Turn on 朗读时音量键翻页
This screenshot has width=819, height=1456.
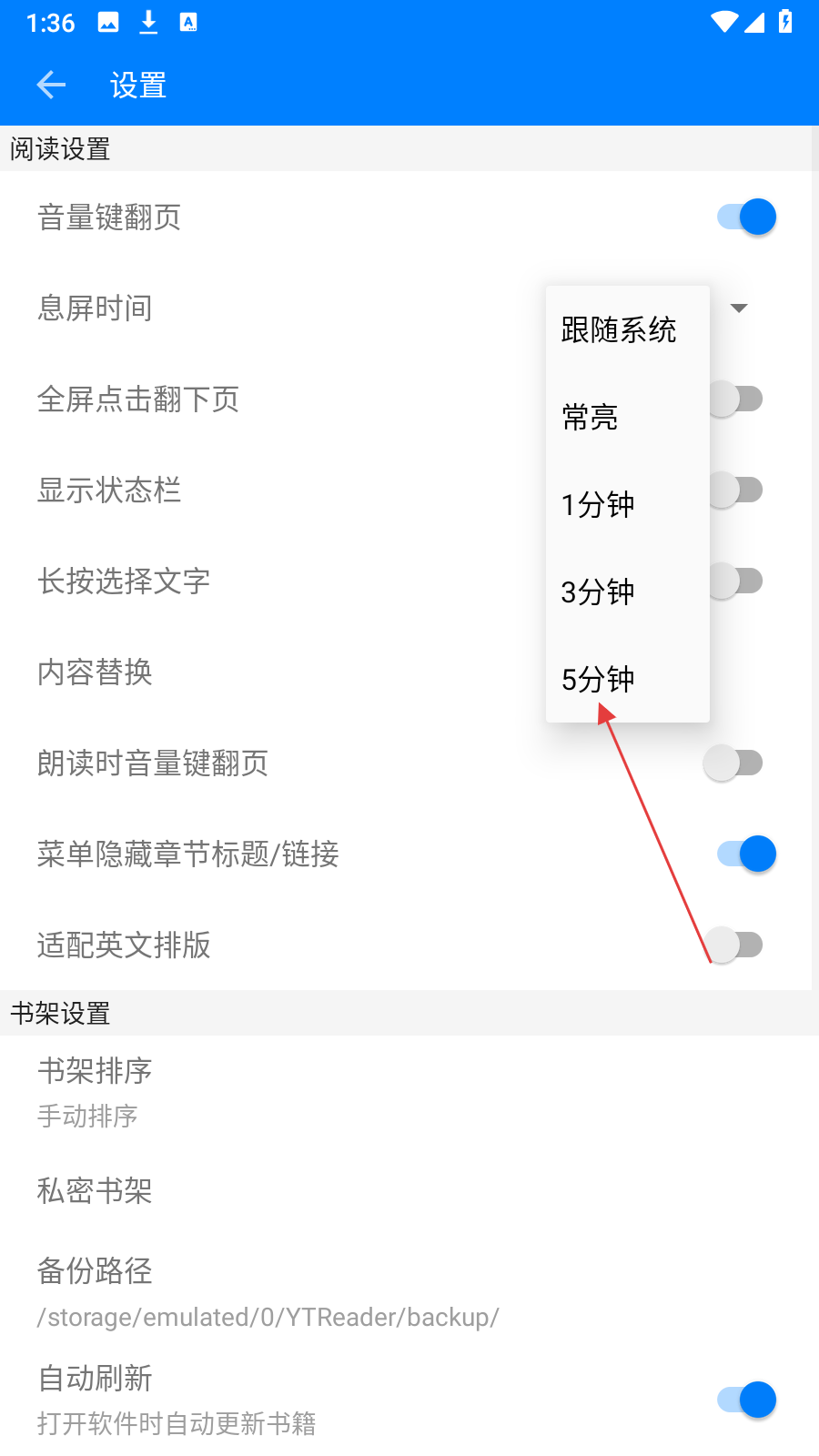pyautogui.click(x=733, y=763)
